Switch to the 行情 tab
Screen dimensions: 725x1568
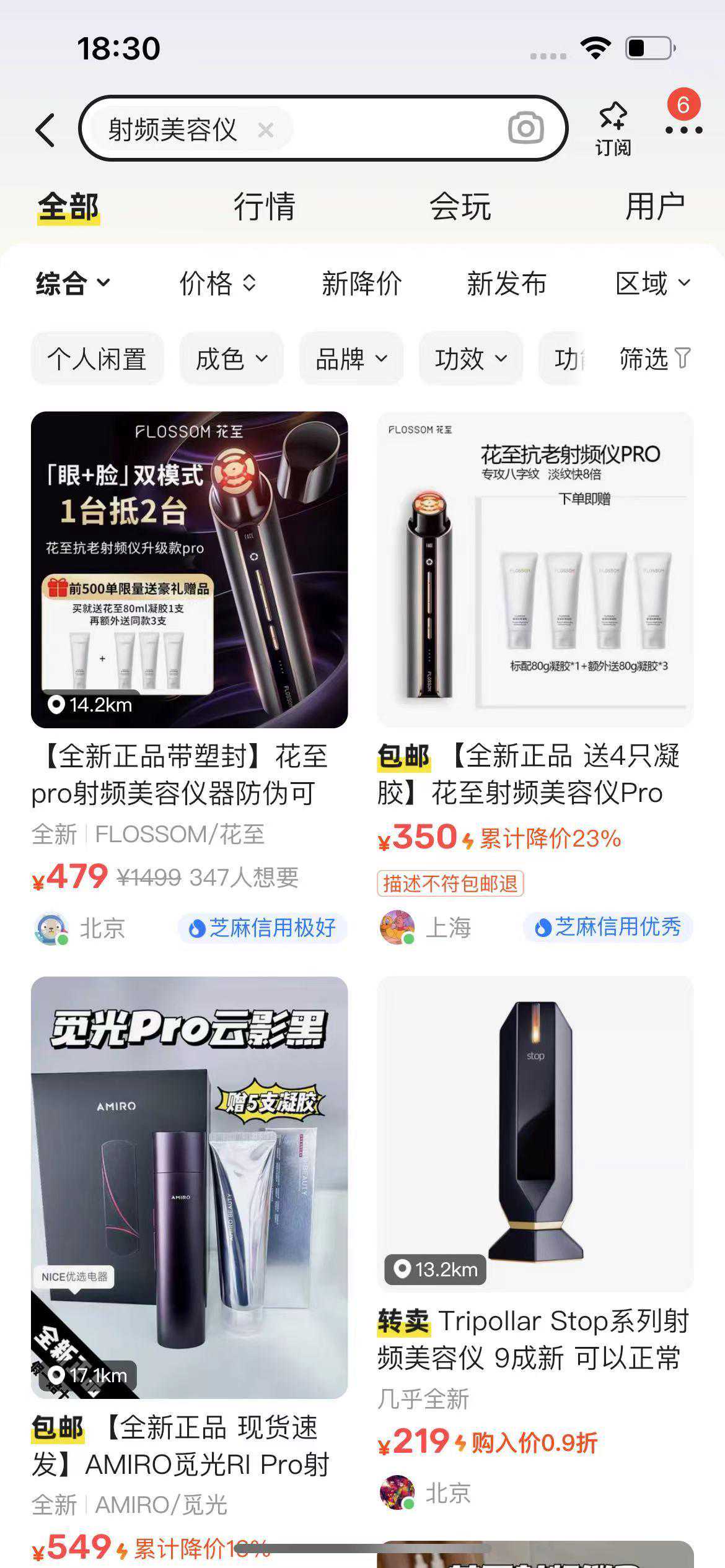(265, 206)
